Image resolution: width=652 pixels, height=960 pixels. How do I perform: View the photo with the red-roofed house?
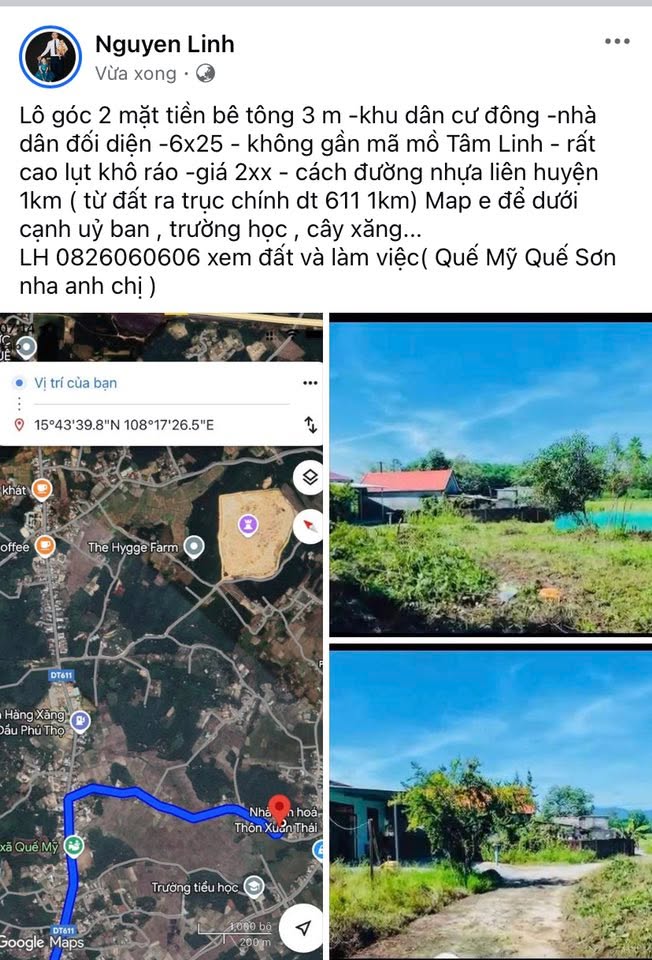tap(490, 475)
